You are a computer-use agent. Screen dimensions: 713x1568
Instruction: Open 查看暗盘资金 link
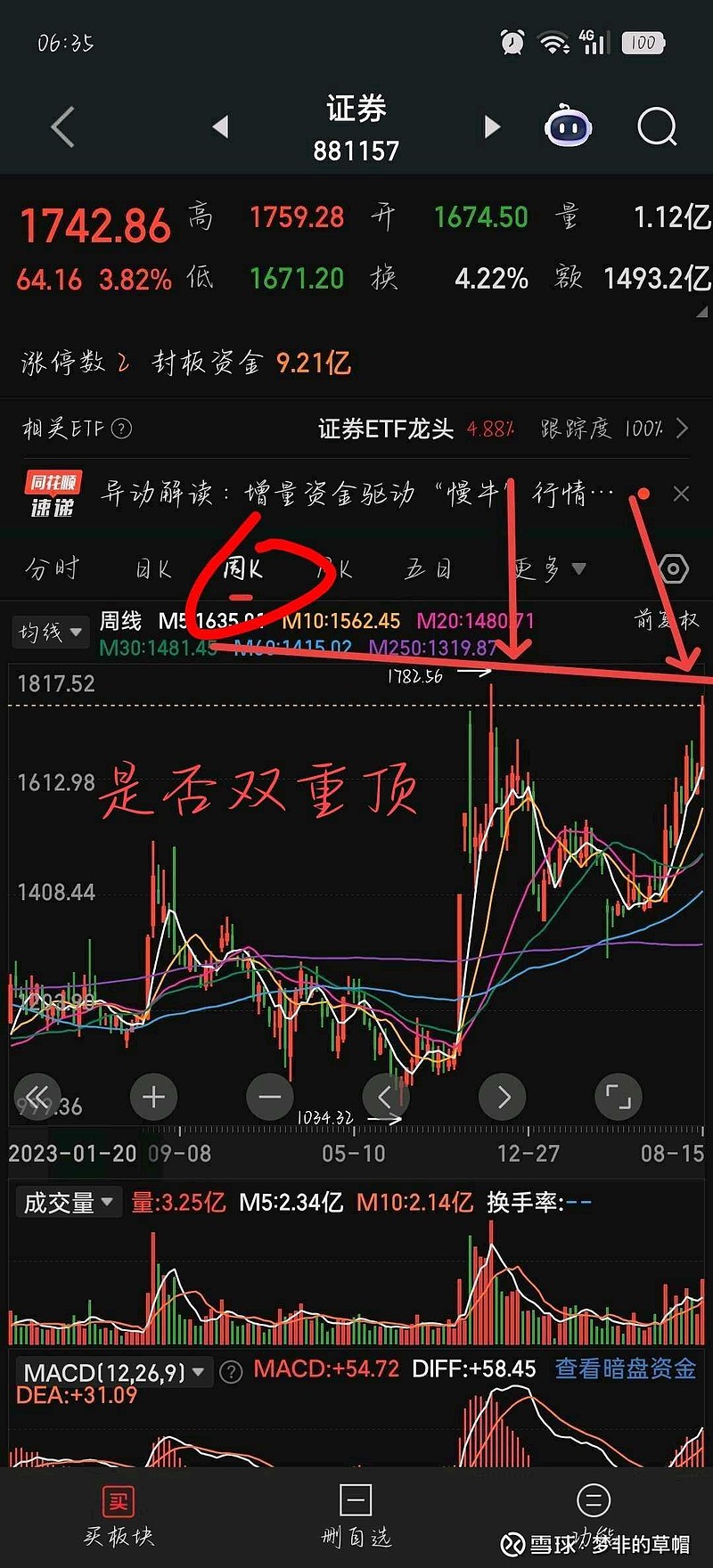click(x=623, y=1369)
